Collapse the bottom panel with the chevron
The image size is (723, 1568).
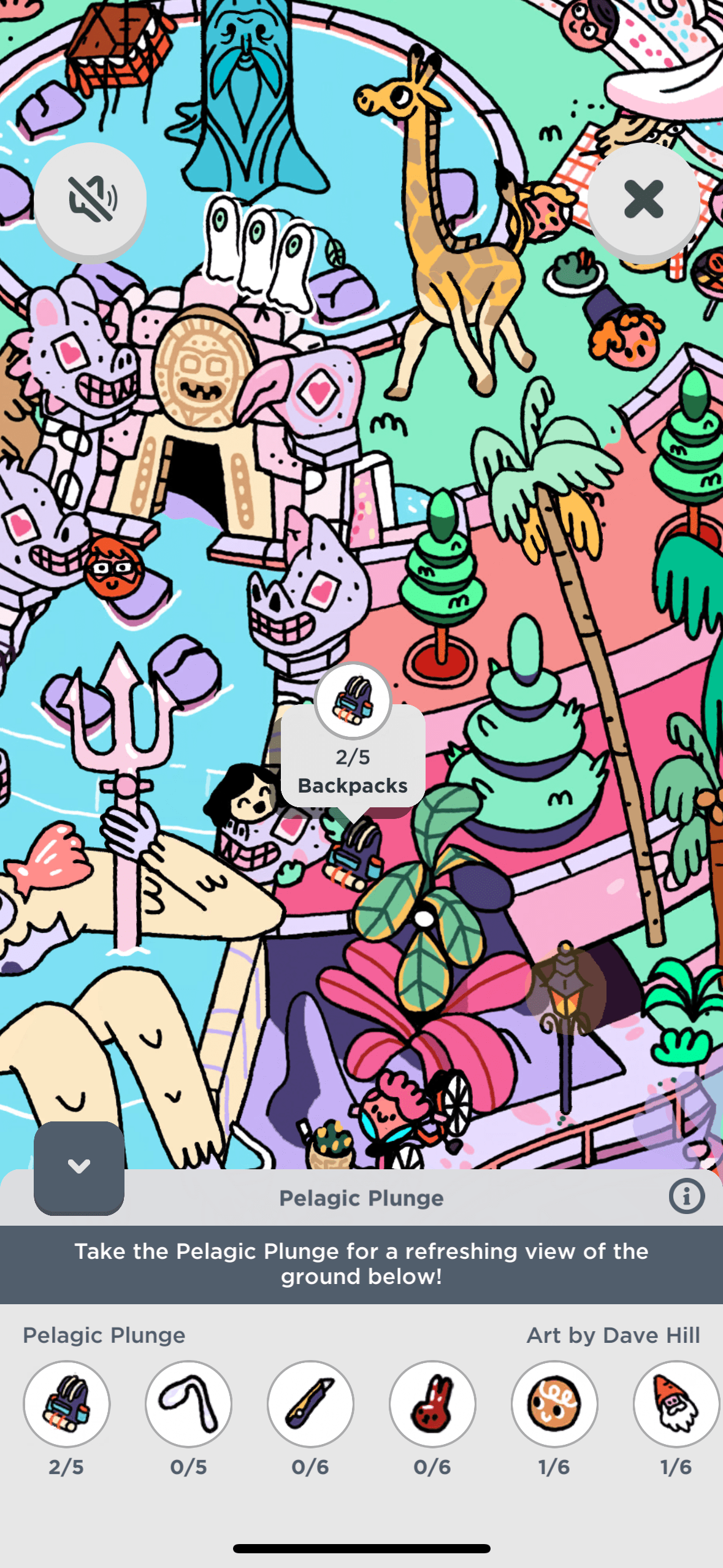tap(79, 1166)
